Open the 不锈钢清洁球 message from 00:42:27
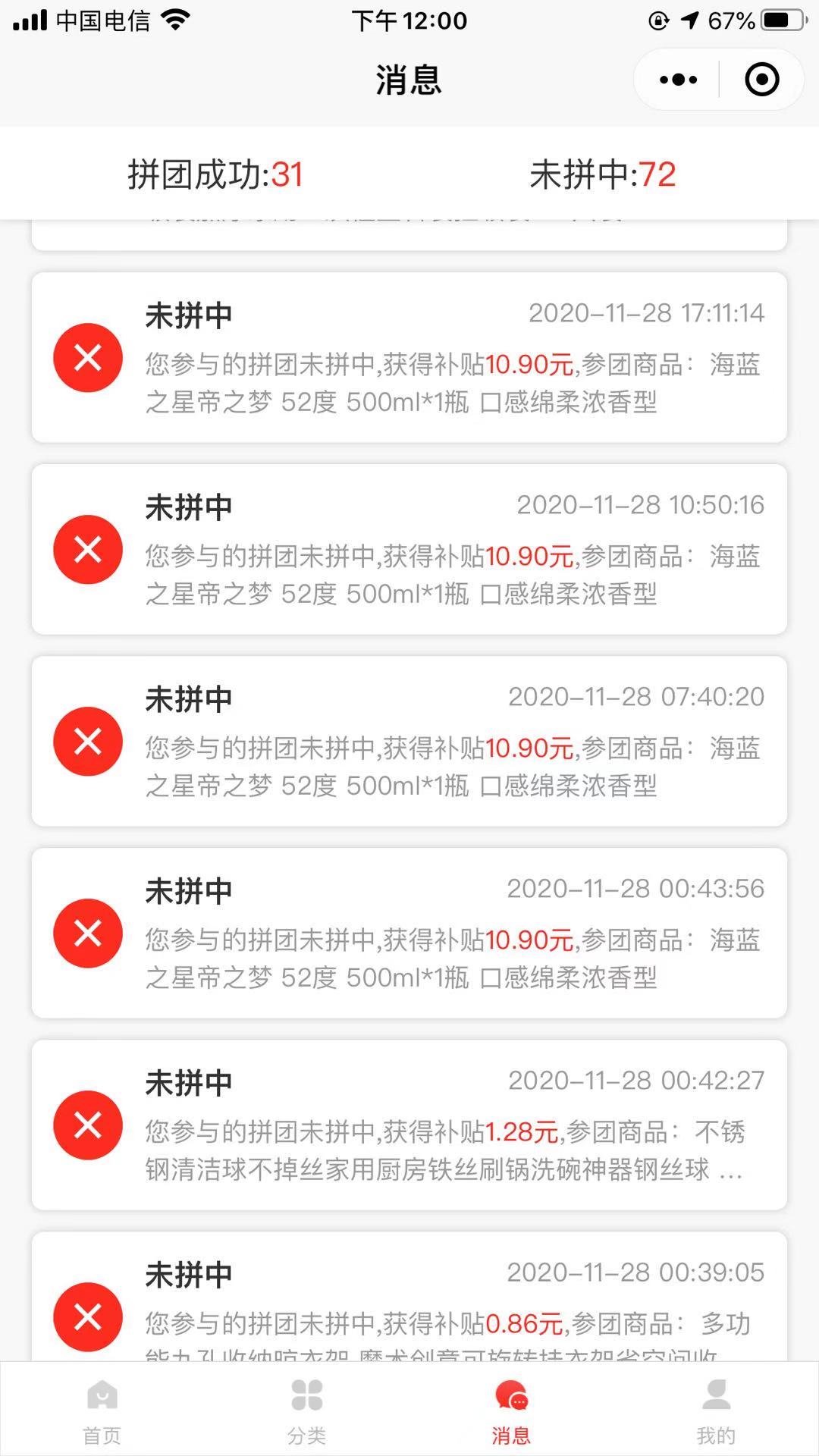Screen dimensions: 819x1456 pos(409,1125)
